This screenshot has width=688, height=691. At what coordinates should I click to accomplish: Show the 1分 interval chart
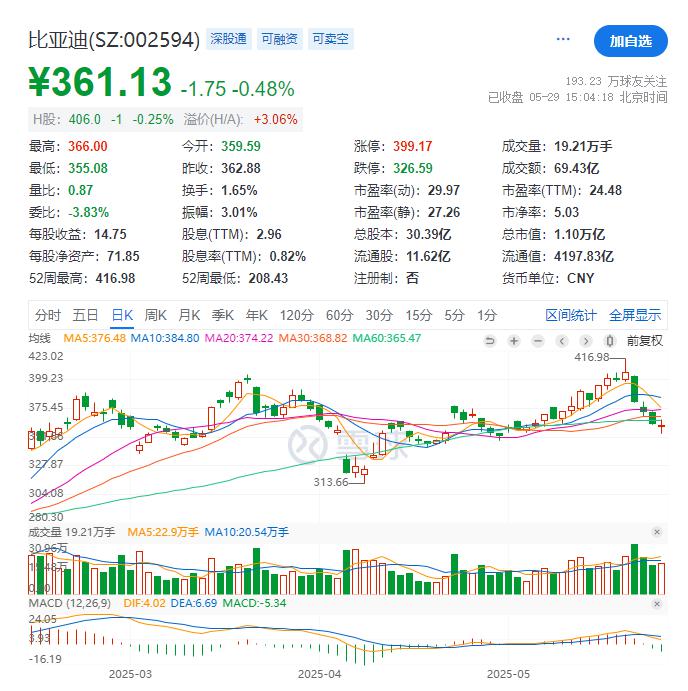coord(487,315)
